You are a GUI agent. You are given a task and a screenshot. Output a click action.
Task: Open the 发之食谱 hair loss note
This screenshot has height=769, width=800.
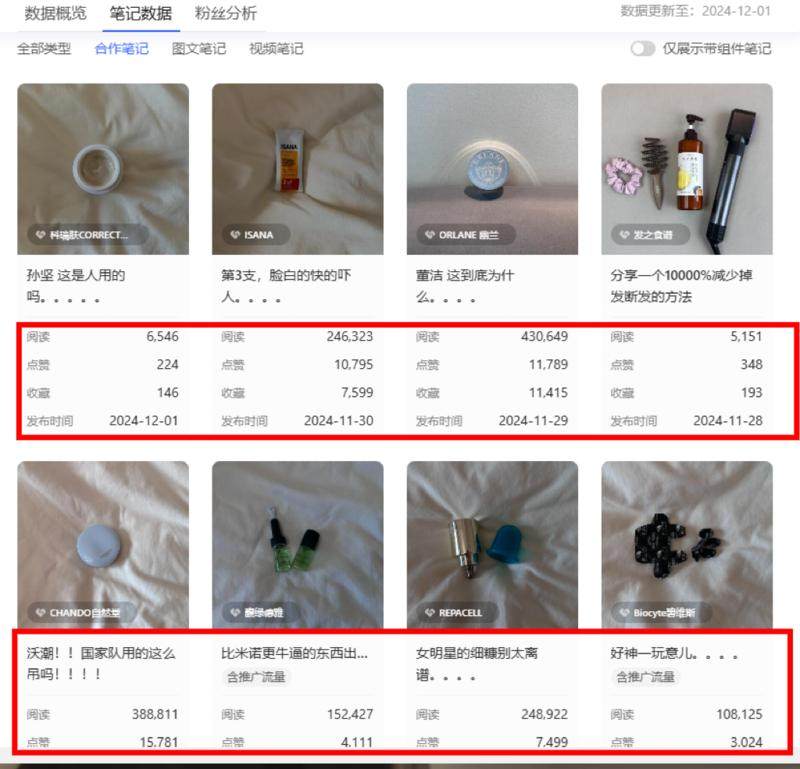pos(686,168)
